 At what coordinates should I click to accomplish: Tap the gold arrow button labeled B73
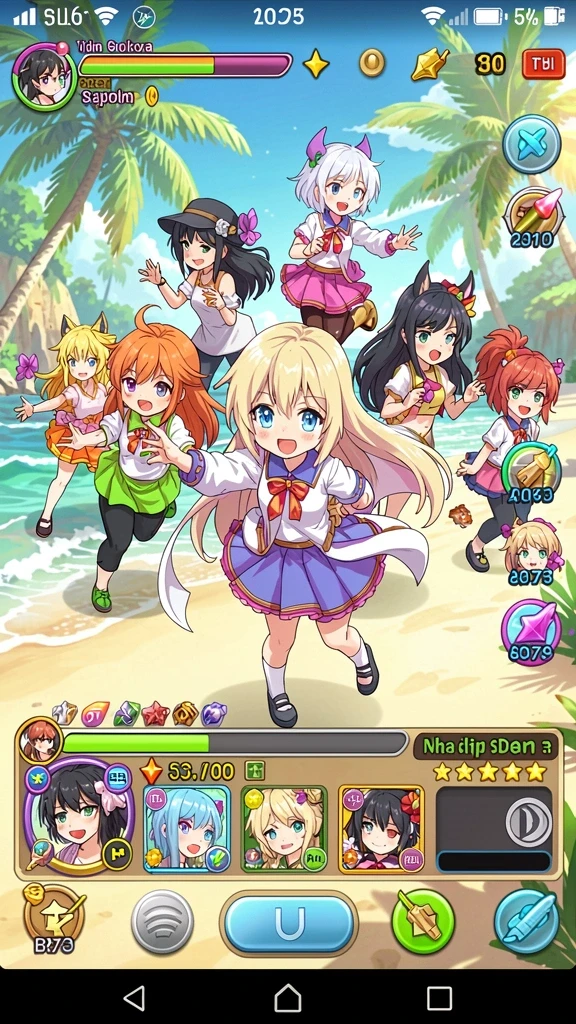[53, 921]
